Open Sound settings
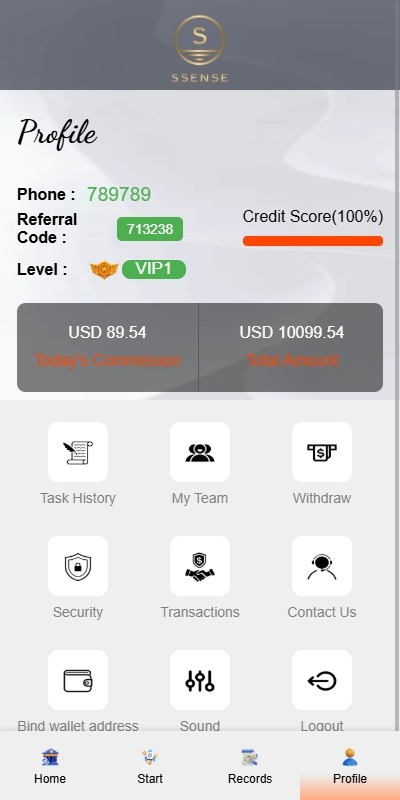This screenshot has width=400, height=800. point(199,680)
